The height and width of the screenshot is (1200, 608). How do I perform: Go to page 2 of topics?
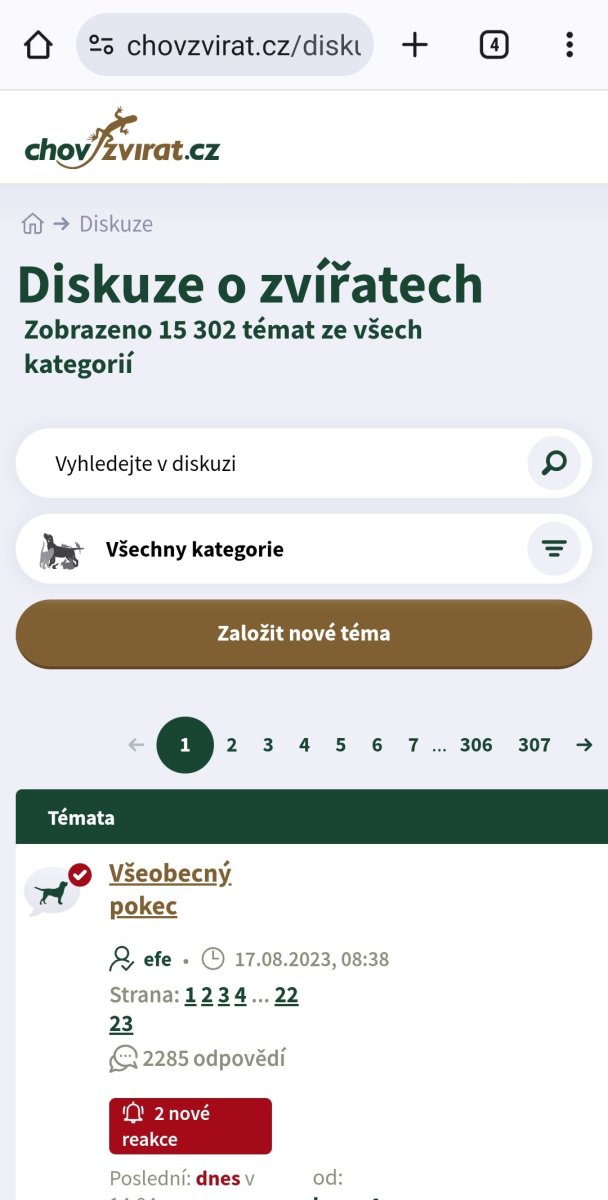pos(232,745)
